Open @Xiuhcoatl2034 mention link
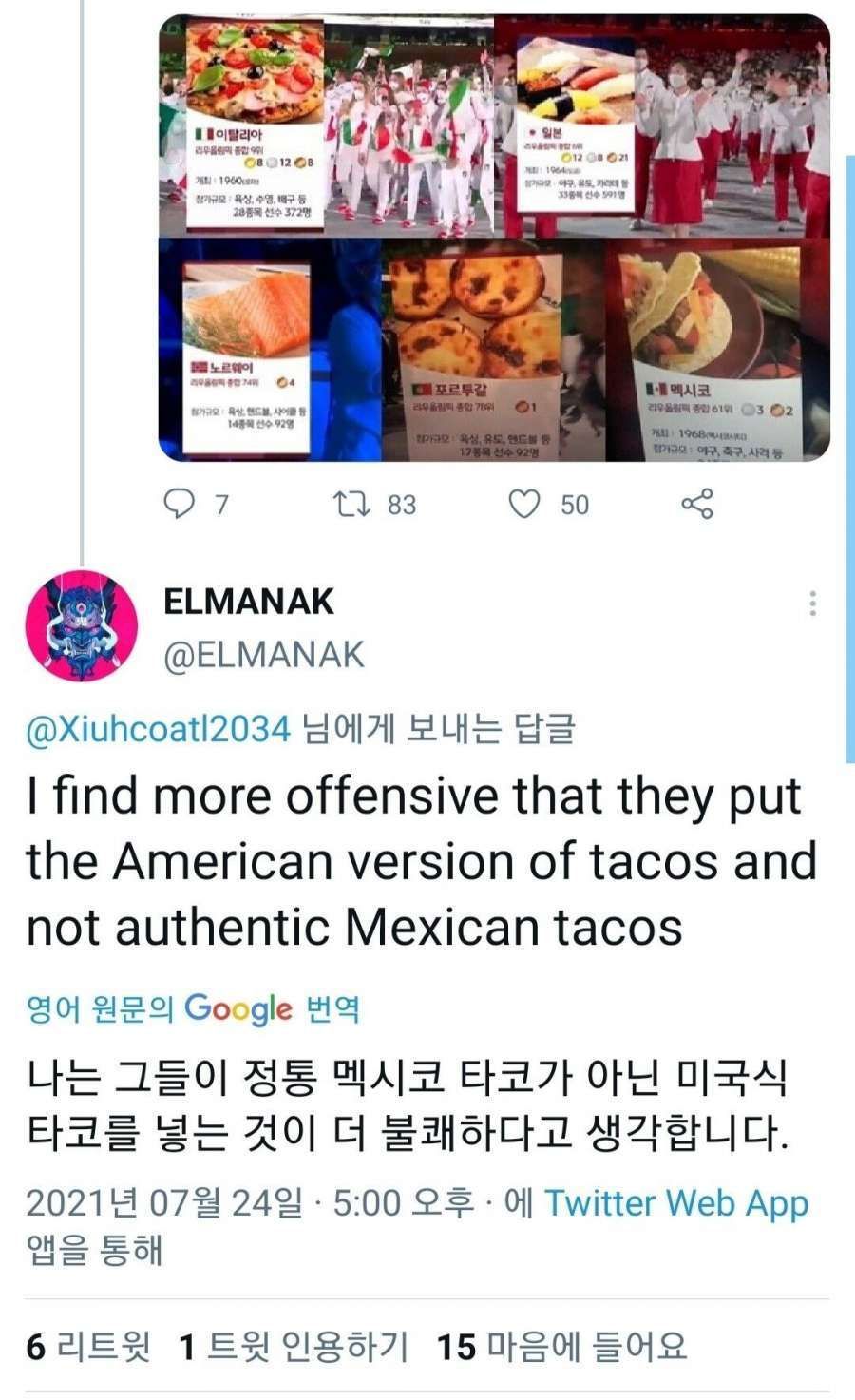Screen dimensions: 855x1400 point(158,729)
